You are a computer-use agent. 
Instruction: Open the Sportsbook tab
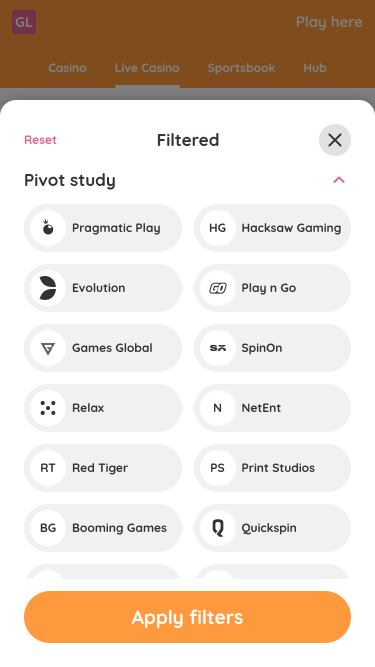coord(241,68)
